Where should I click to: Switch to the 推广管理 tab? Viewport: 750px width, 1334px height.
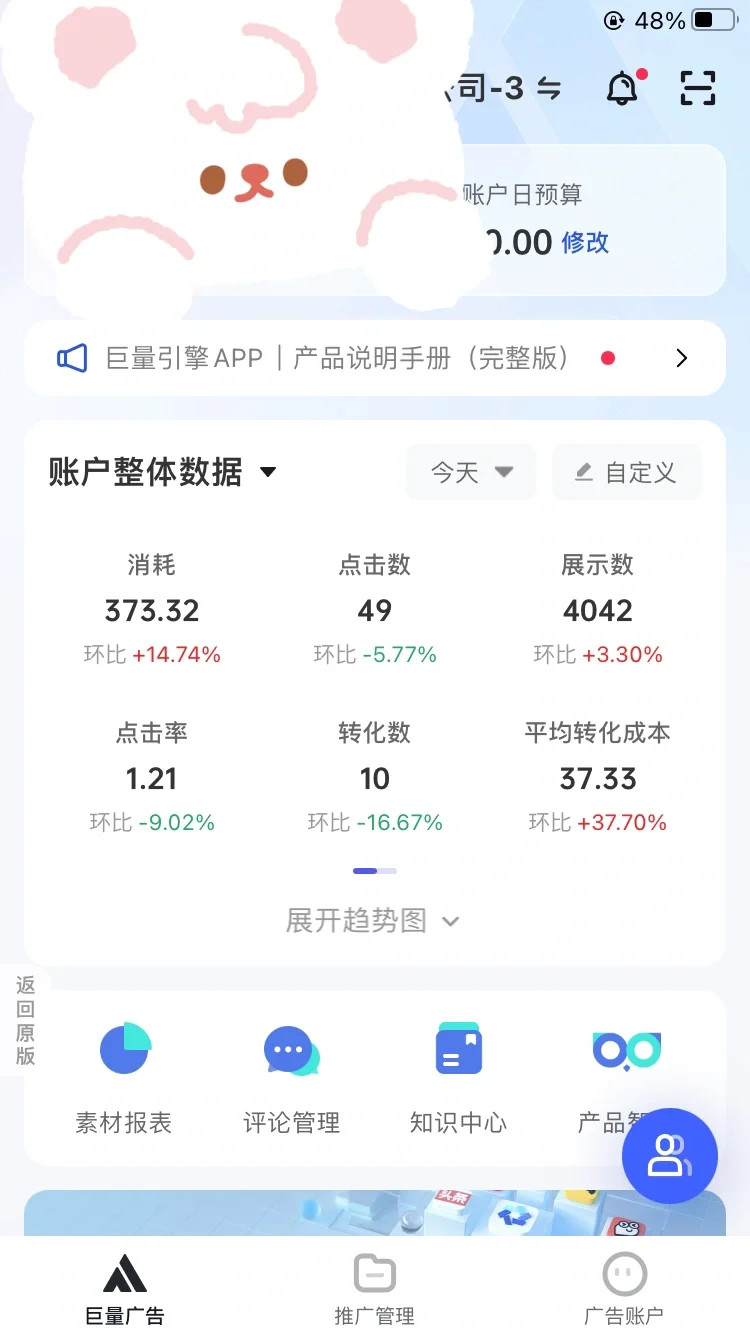click(374, 1288)
